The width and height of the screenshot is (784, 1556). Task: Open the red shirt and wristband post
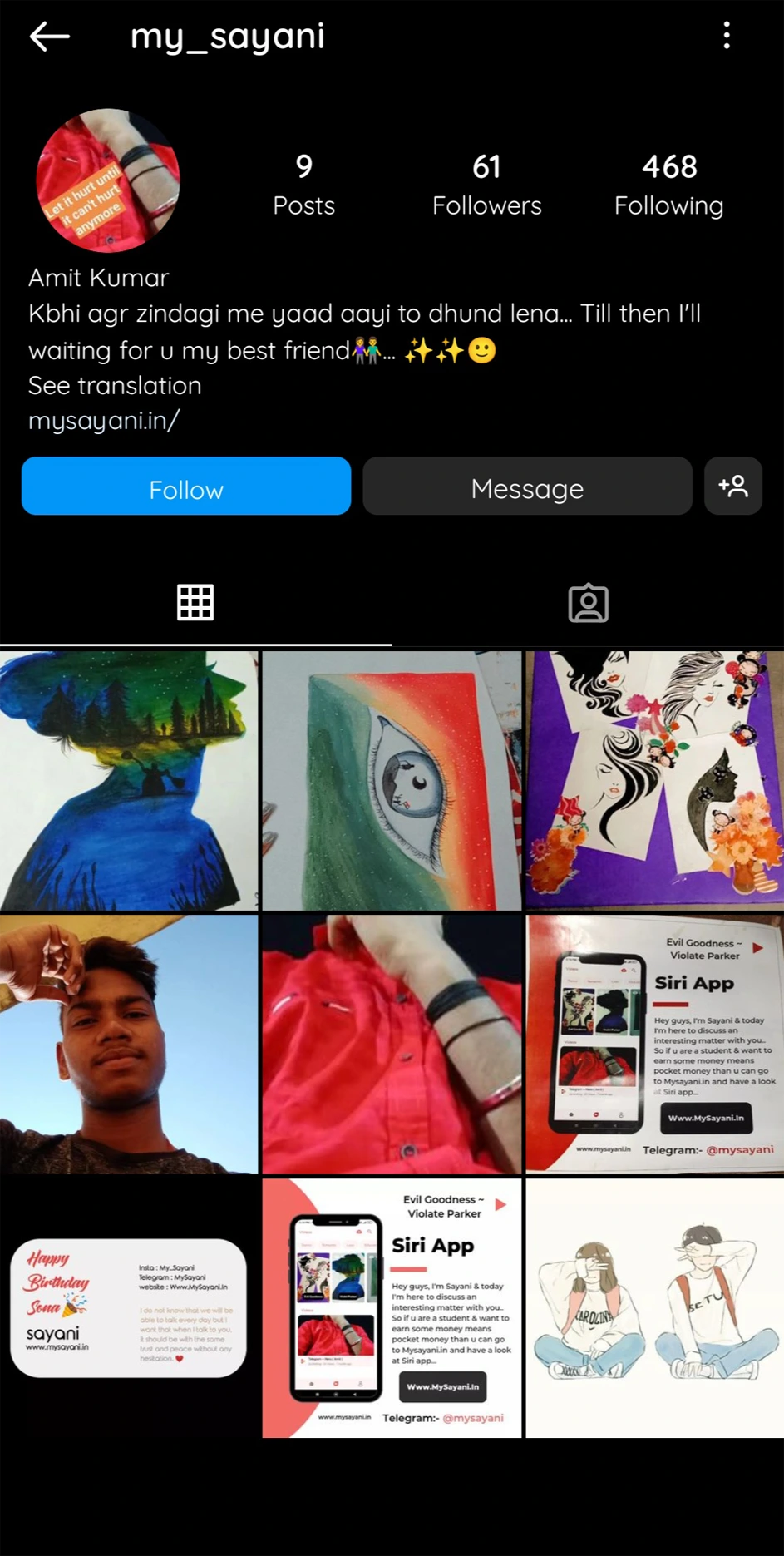pyautogui.click(x=392, y=1044)
